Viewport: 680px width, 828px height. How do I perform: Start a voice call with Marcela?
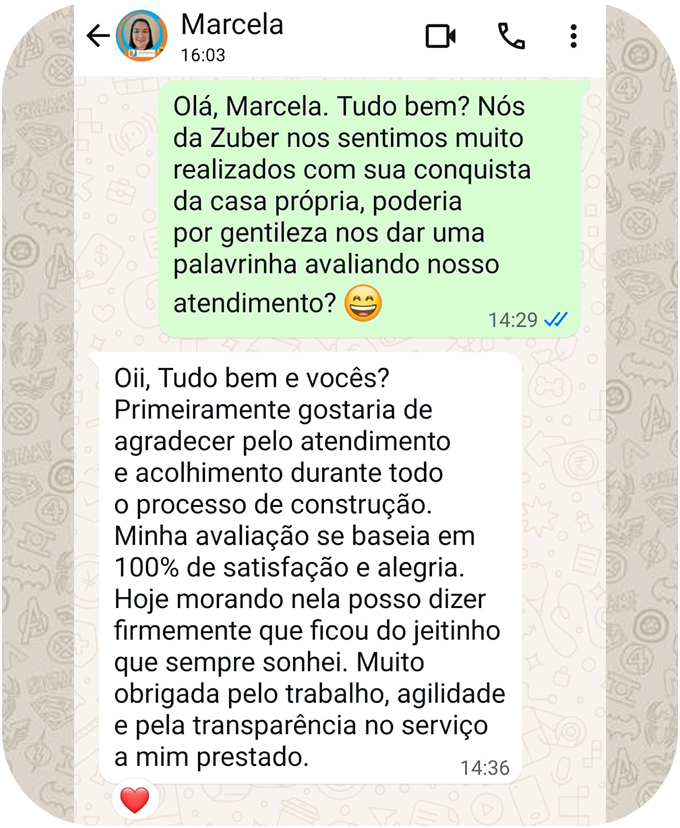(x=511, y=37)
